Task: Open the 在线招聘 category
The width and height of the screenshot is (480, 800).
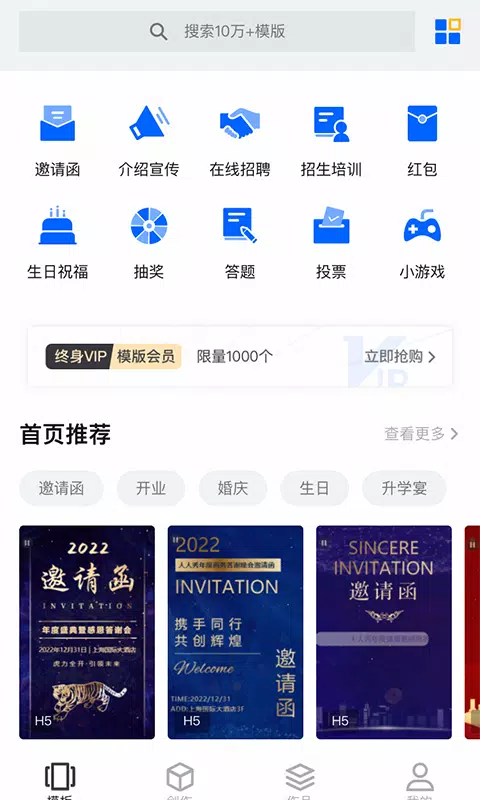Action: (x=240, y=141)
